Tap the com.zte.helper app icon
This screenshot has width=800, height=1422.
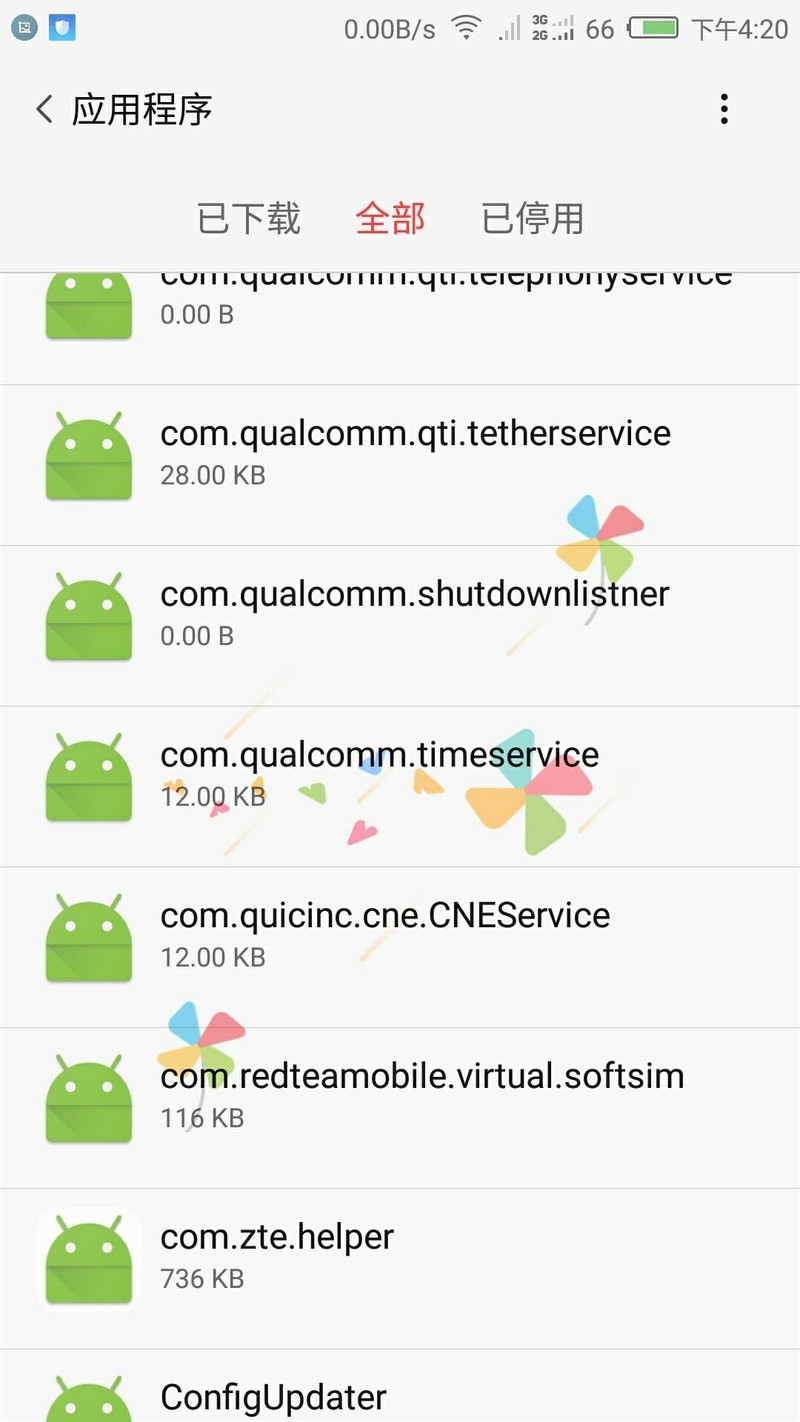[x=88, y=1257]
